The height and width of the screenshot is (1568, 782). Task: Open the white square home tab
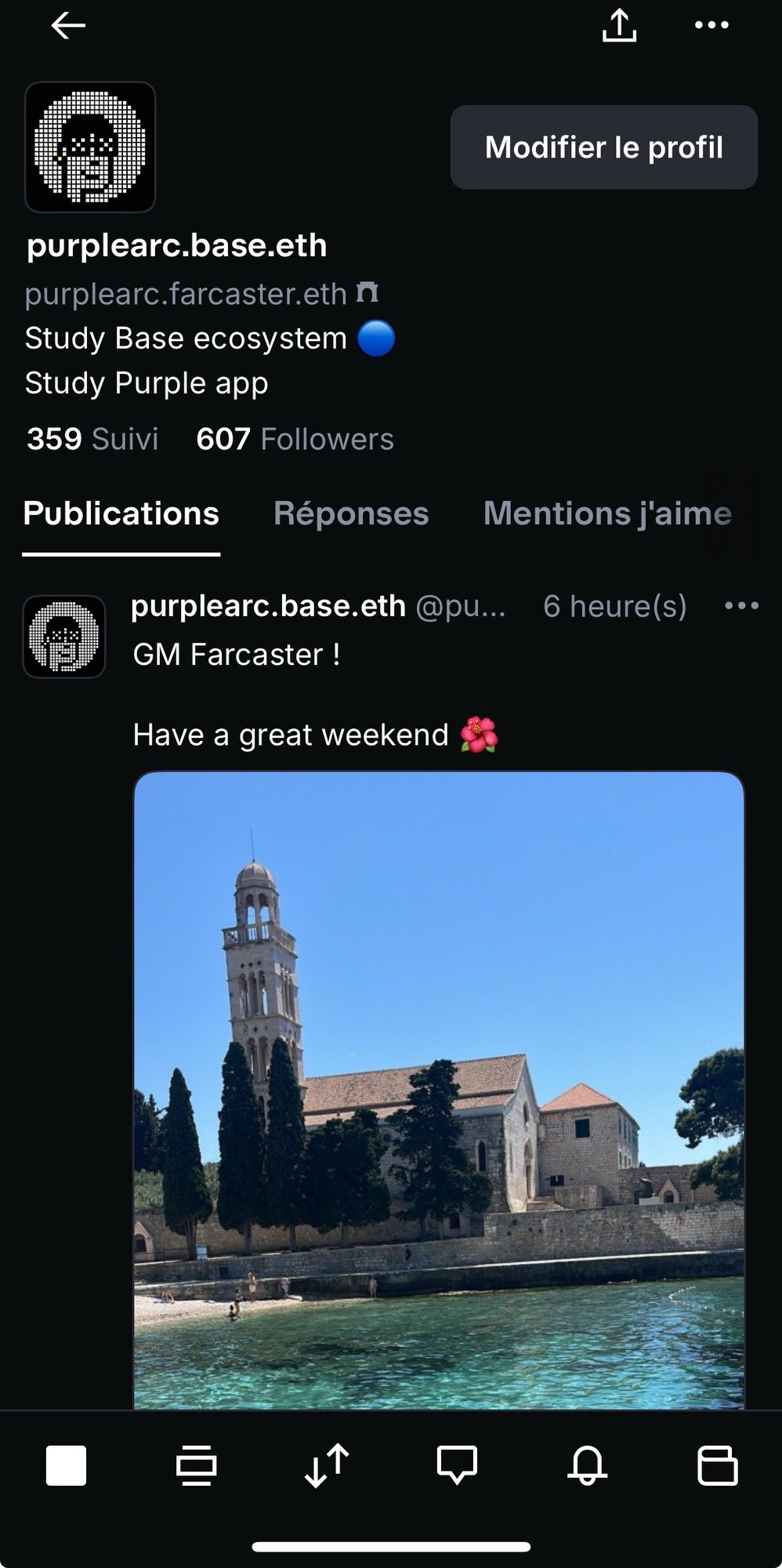(67, 1465)
